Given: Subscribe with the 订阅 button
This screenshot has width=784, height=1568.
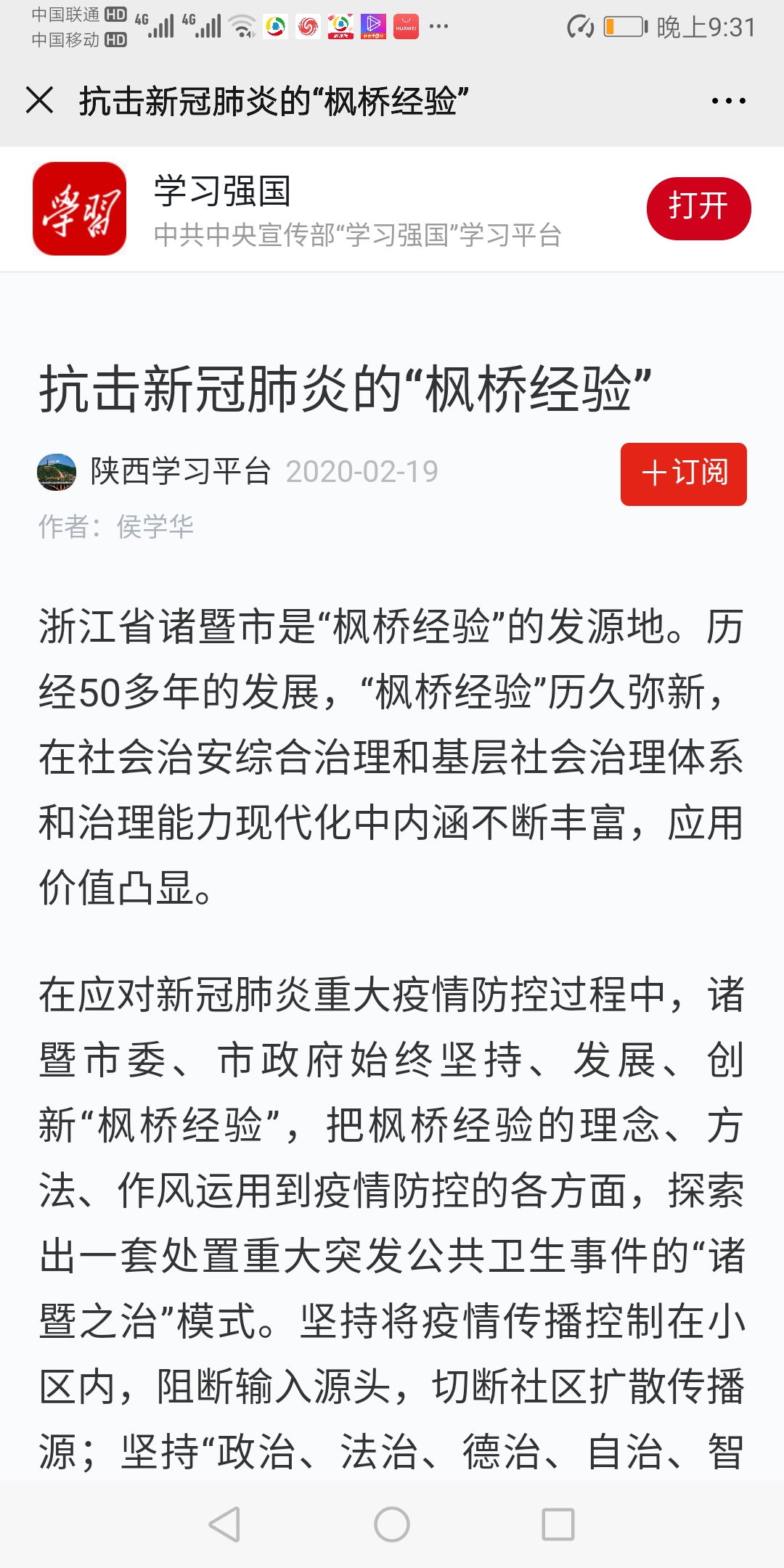Looking at the screenshot, I should [683, 473].
